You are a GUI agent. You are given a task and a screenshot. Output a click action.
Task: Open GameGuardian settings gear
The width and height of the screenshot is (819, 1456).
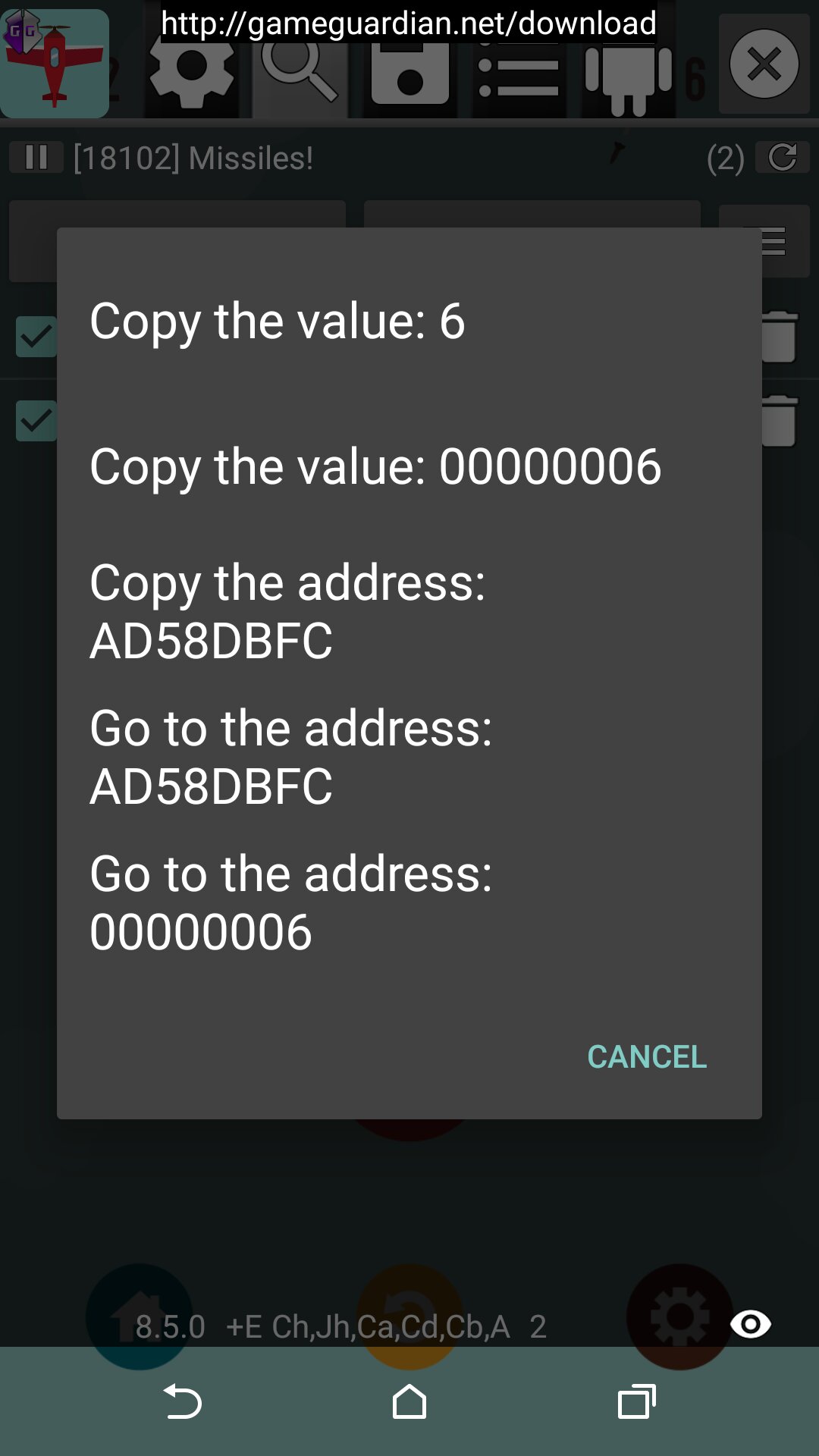click(x=191, y=67)
